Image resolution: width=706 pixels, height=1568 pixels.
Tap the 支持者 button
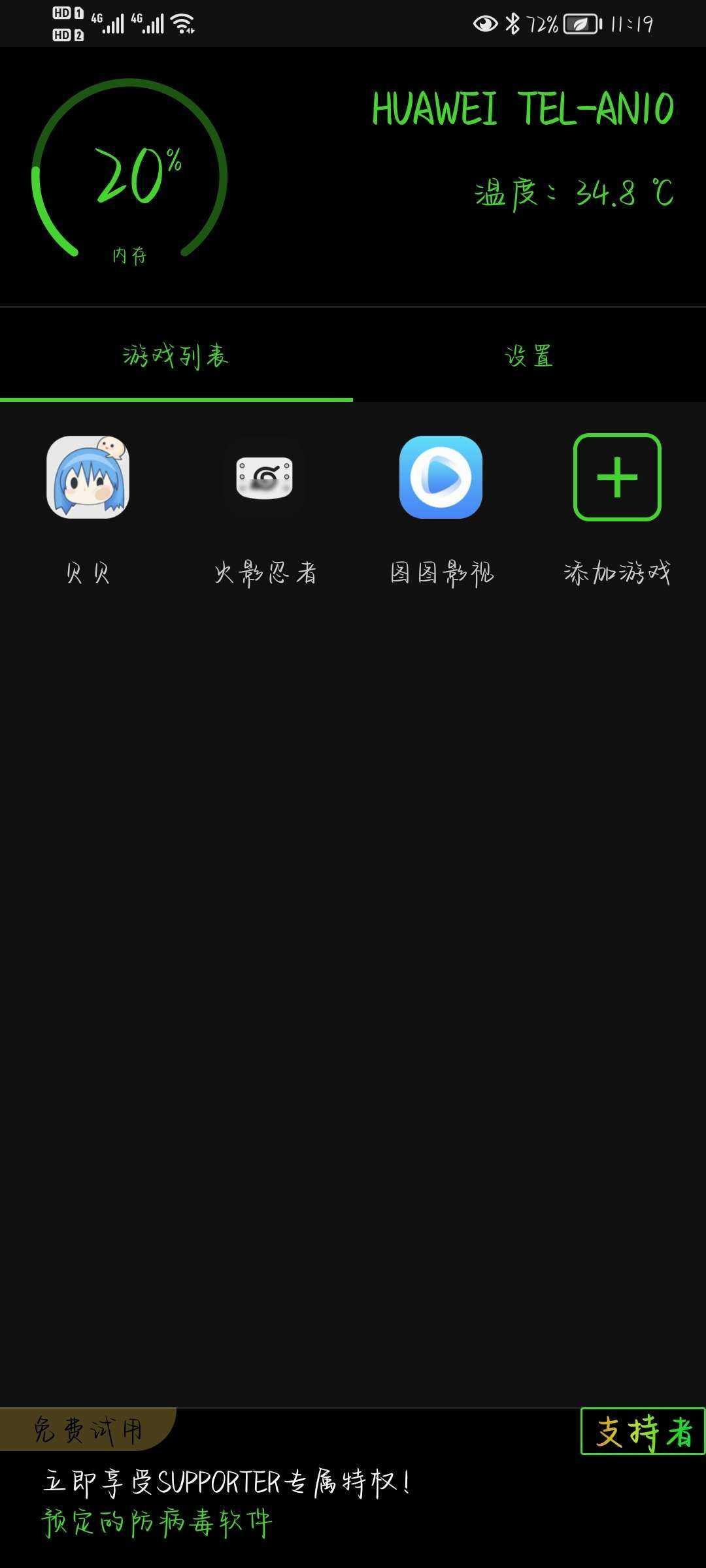pos(643,1431)
